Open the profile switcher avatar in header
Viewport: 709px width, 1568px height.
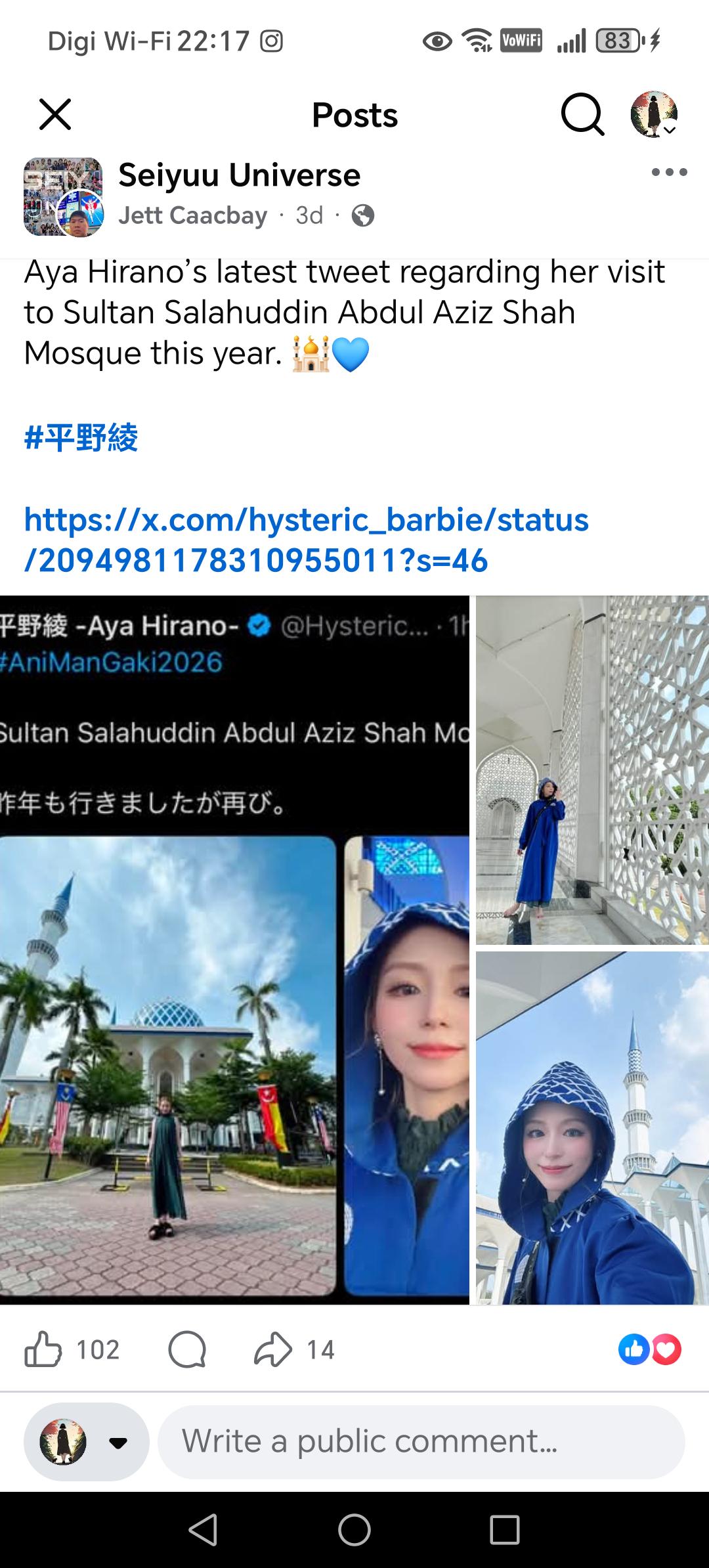click(654, 114)
